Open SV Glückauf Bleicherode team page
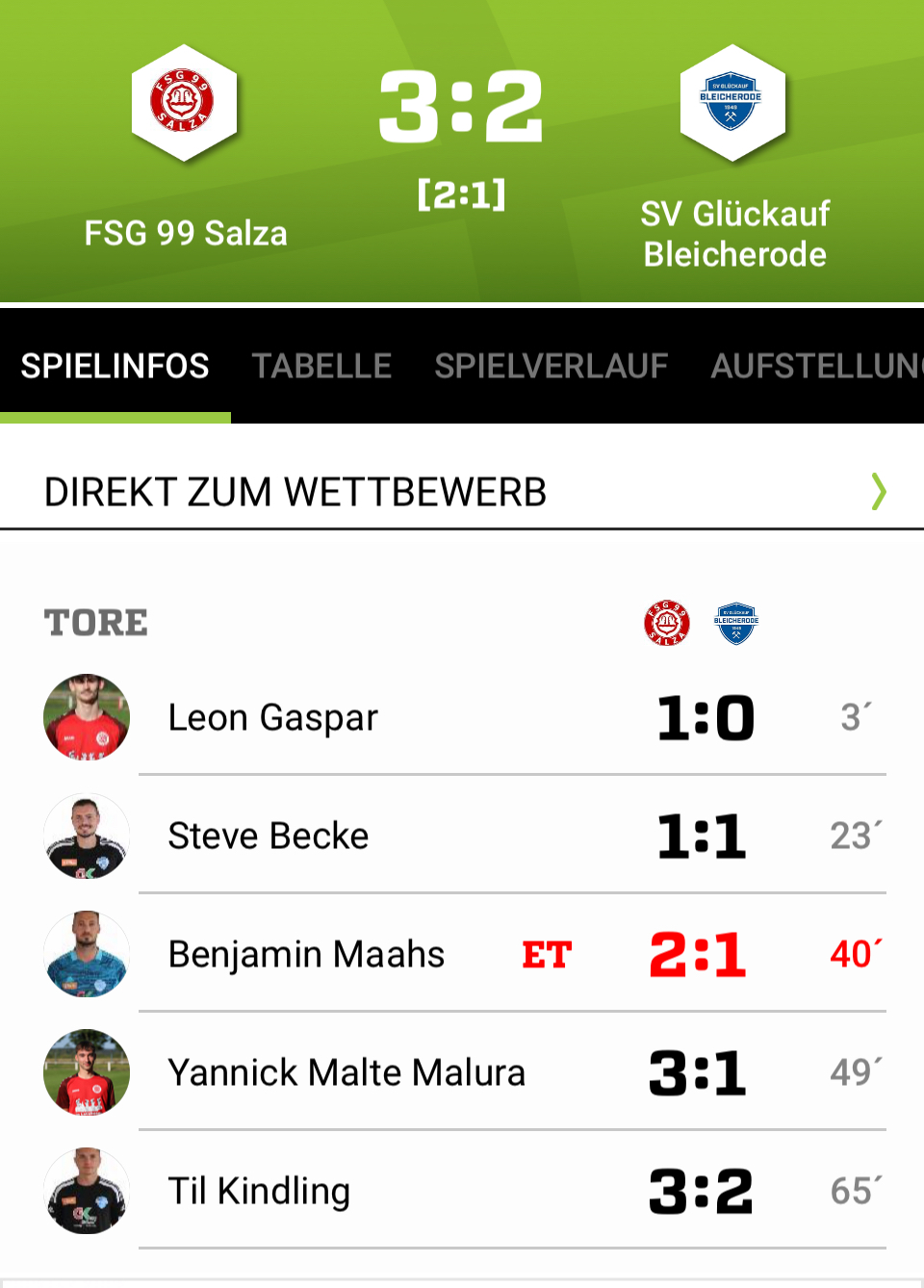This screenshot has width=924, height=1288. 733,154
